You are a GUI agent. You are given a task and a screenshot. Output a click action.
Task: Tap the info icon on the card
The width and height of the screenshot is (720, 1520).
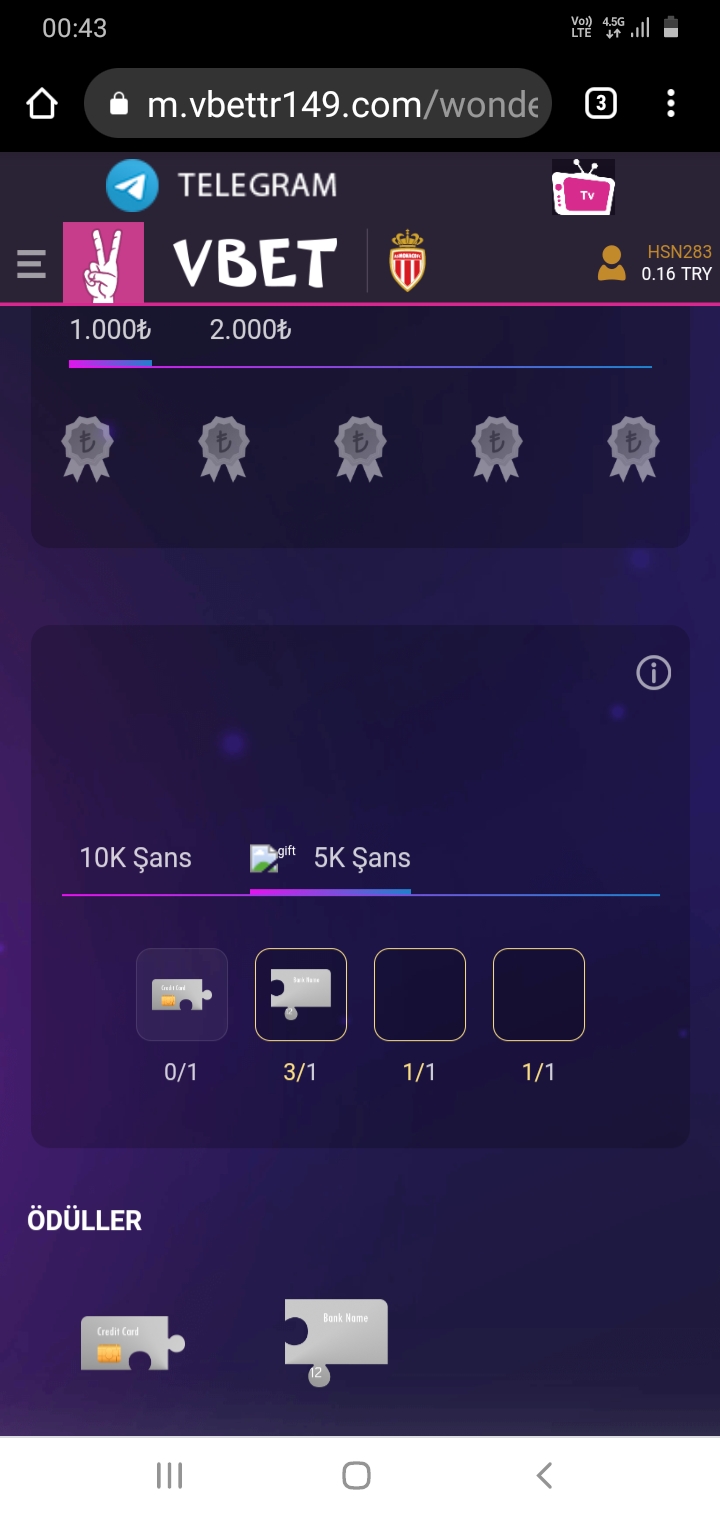pyautogui.click(x=654, y=673)
